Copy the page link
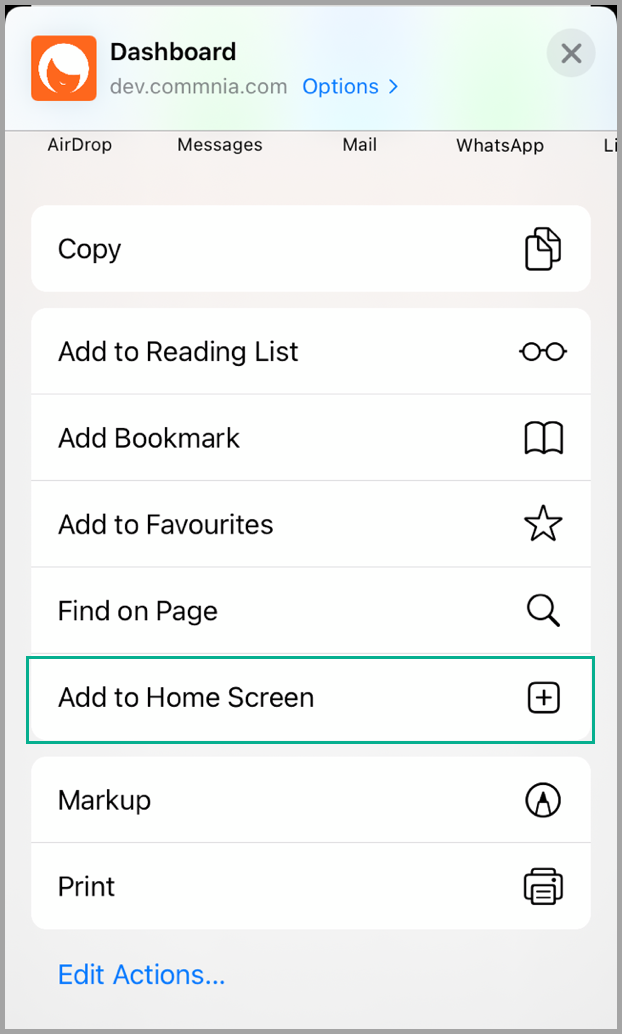Viewport: 622px width, 1034px height. (311, 249)
